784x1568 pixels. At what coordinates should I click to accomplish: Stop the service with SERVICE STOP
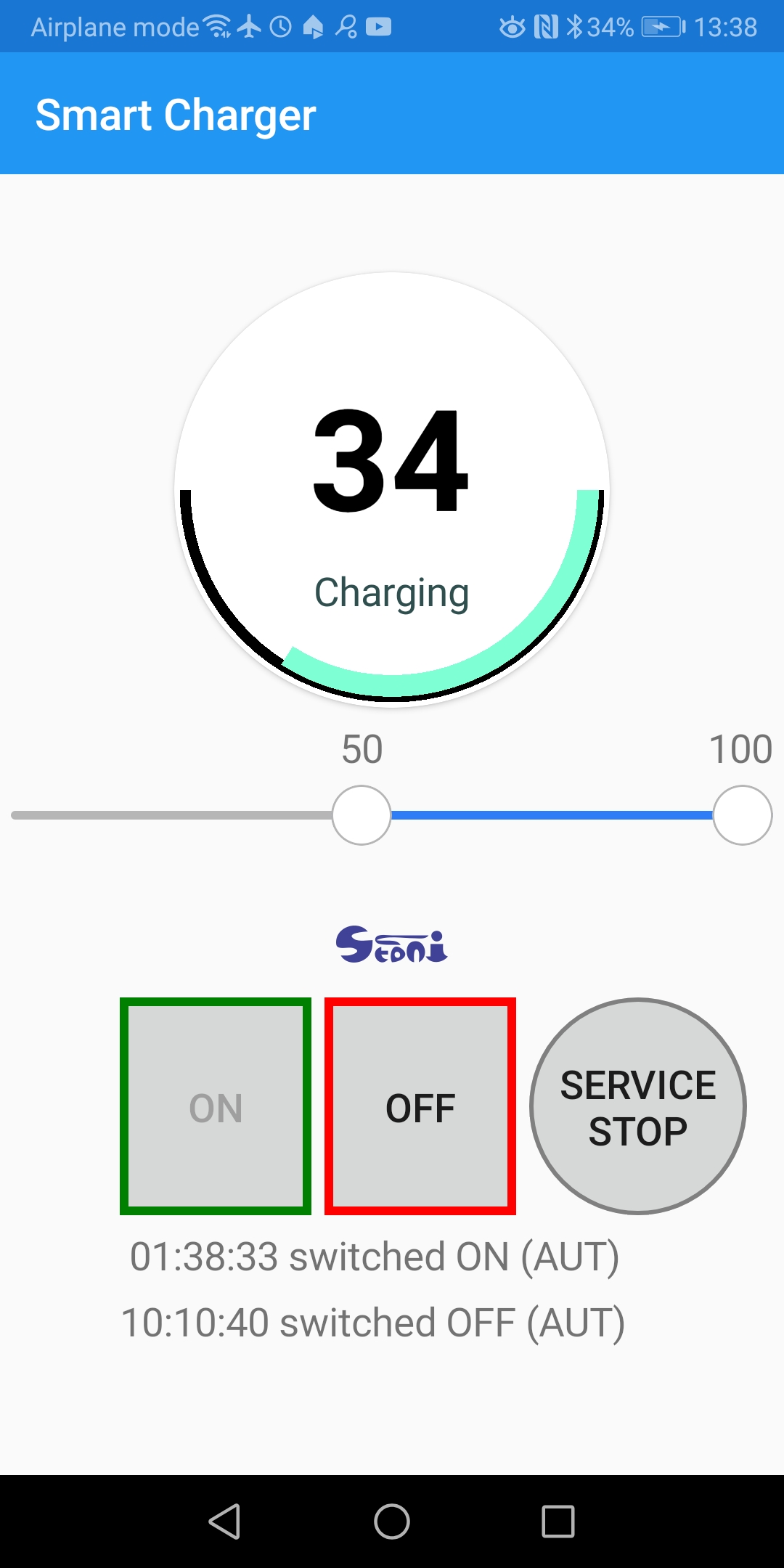click(x=638, y=1106)
